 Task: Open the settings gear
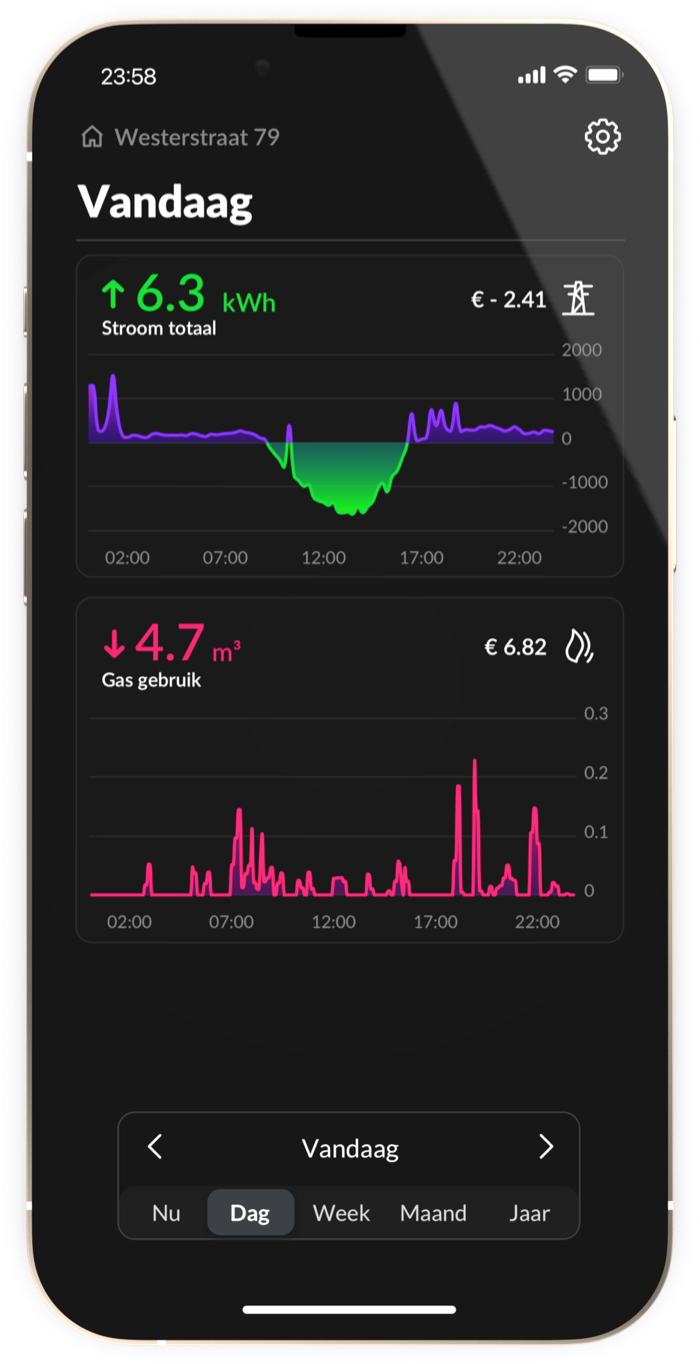[602, 137]
